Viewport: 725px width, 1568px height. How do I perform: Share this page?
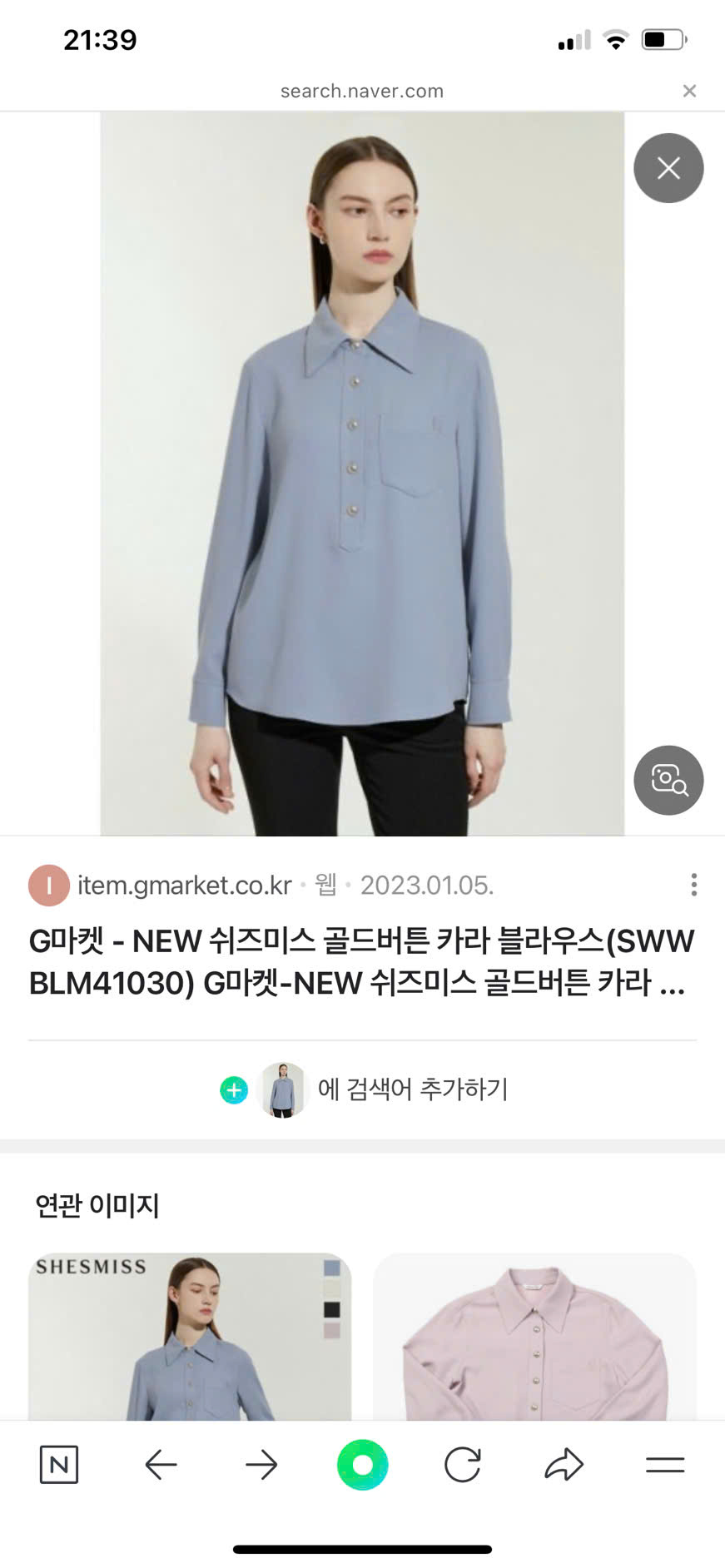click(x=564, y=1465)
